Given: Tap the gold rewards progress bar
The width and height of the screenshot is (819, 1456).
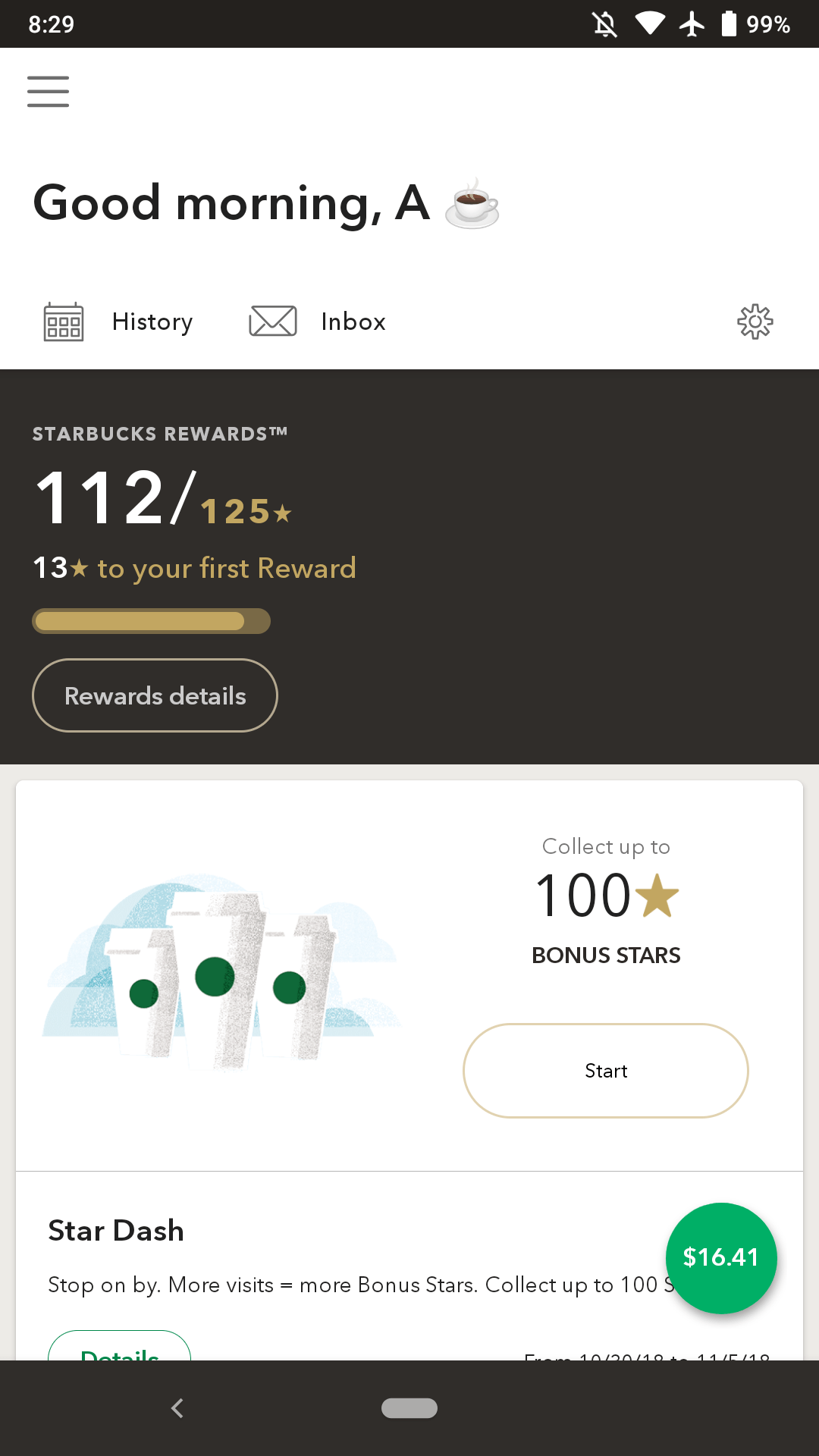Looking at the screenshot, I should (x=151, y=620).
